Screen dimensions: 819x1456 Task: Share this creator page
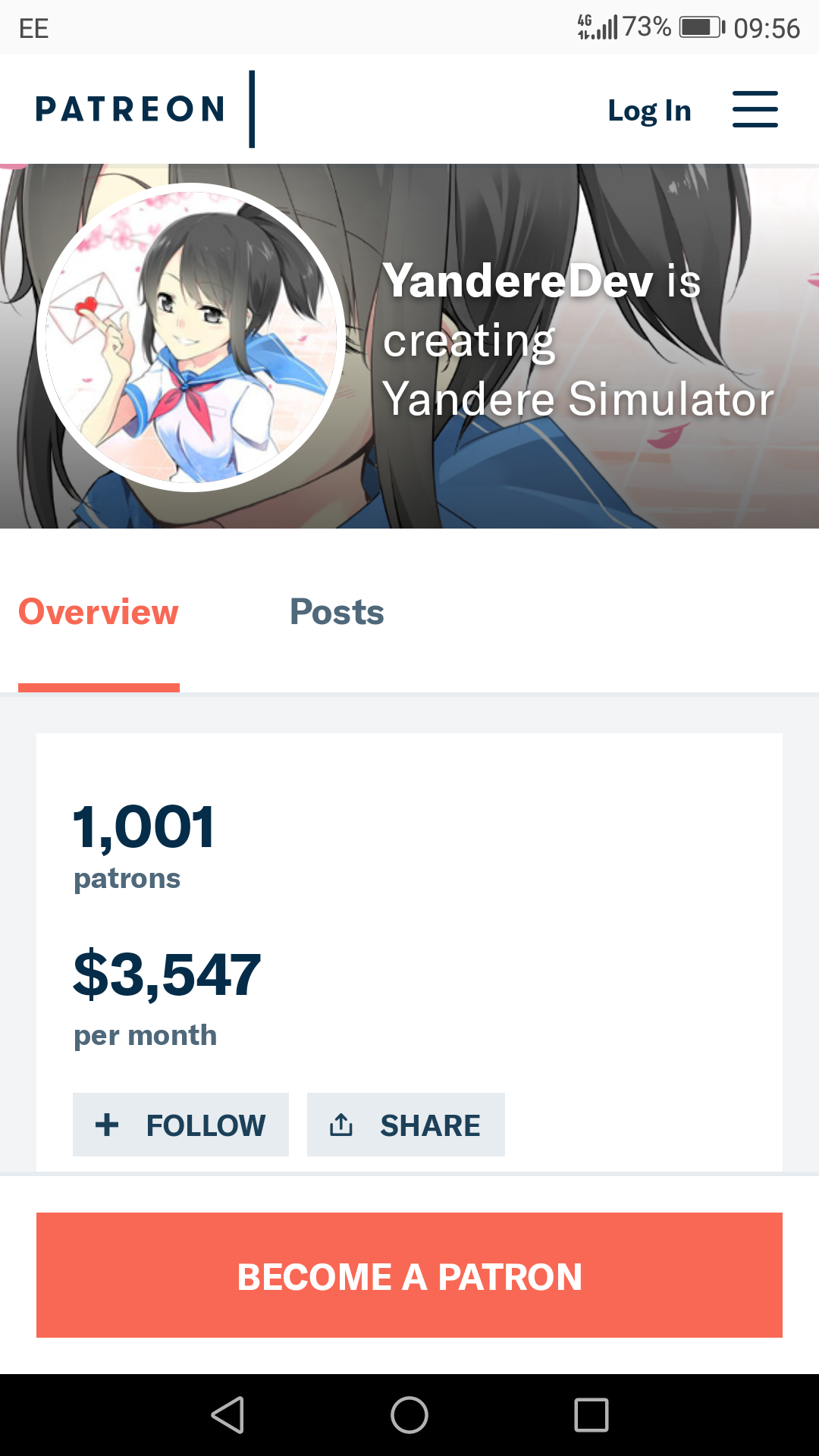pyautogui.click(x=406, y=1125)
